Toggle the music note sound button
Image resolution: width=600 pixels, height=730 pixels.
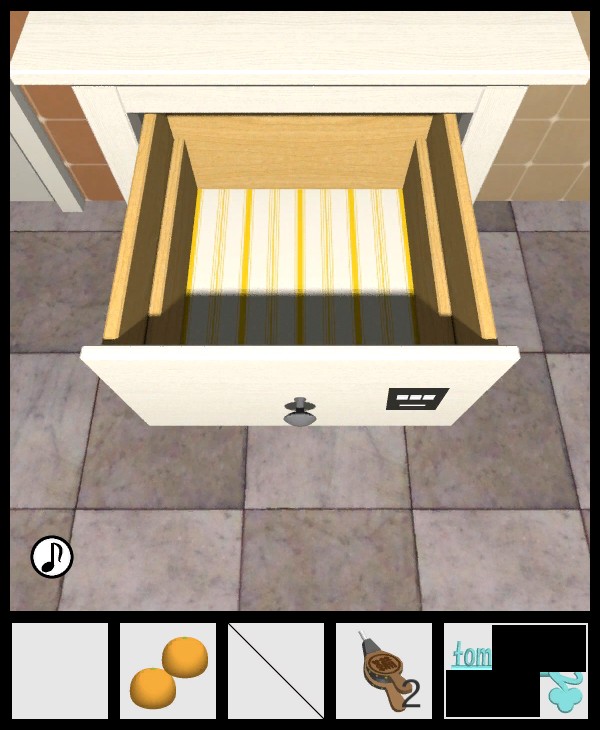tap(52, 557)
